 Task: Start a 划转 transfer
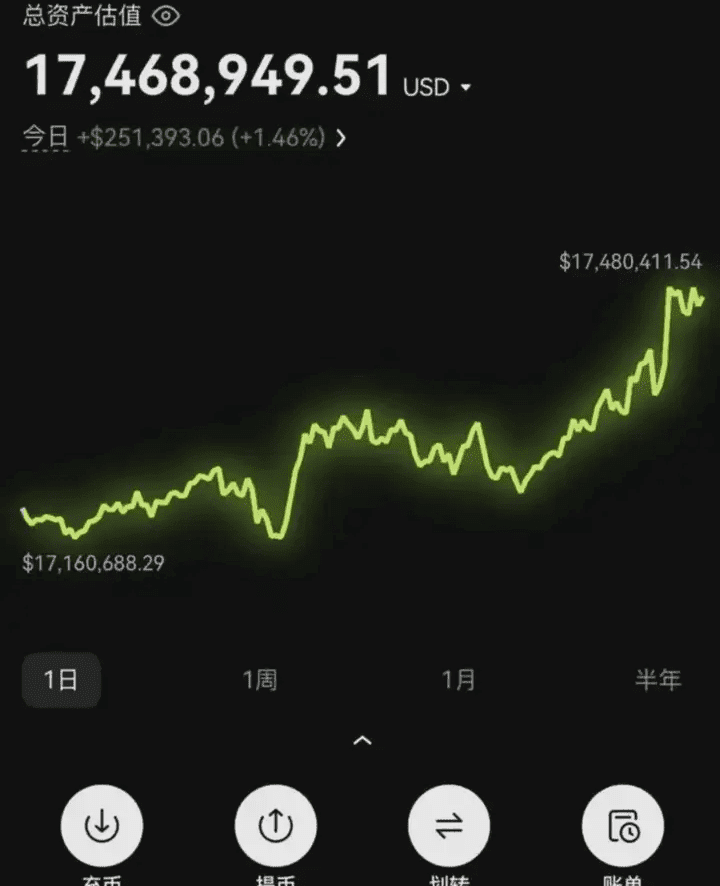449,826
